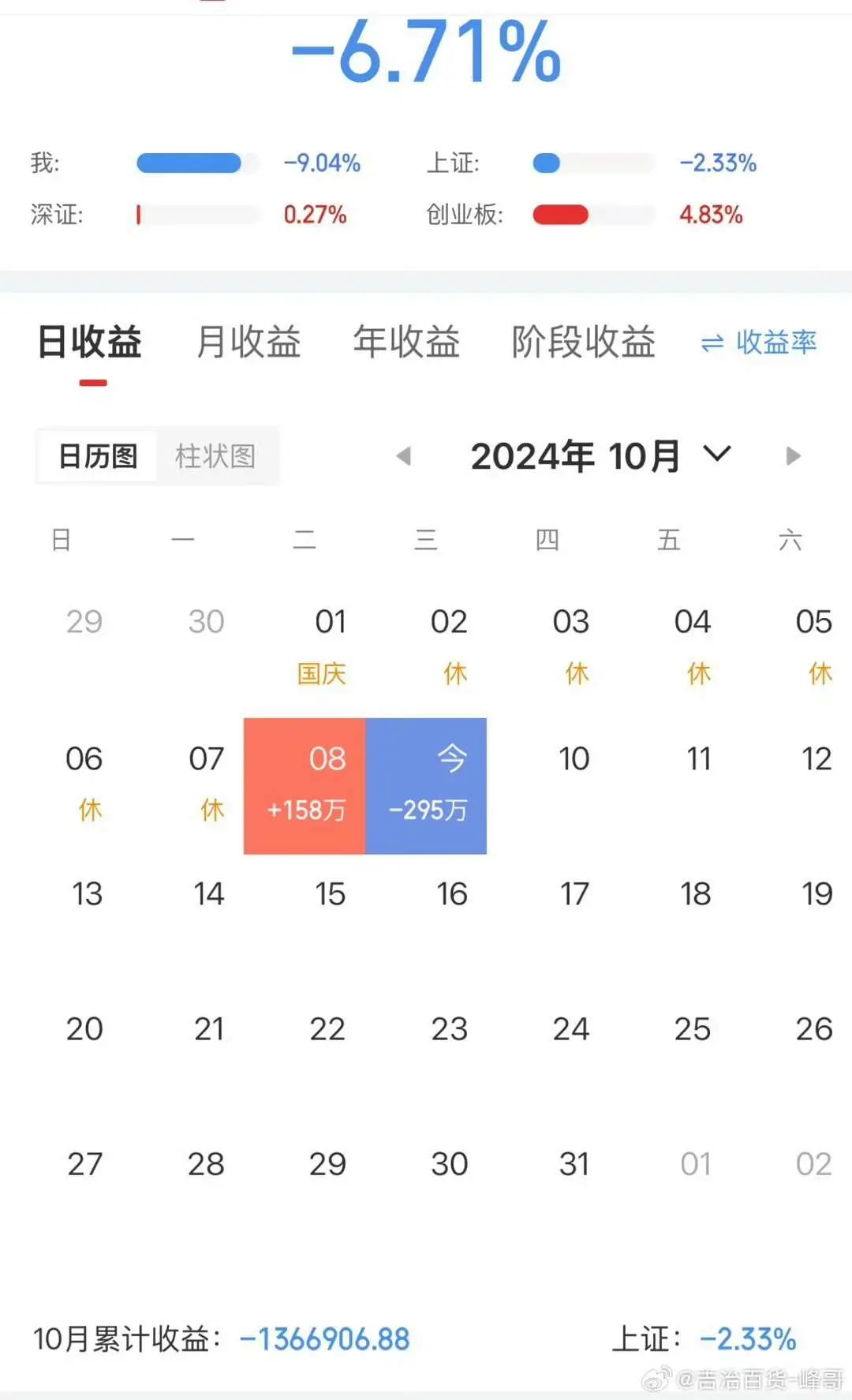Switch to the 年收益 tab
This screenshot has width=852, height=1400.
click(406, 343)
